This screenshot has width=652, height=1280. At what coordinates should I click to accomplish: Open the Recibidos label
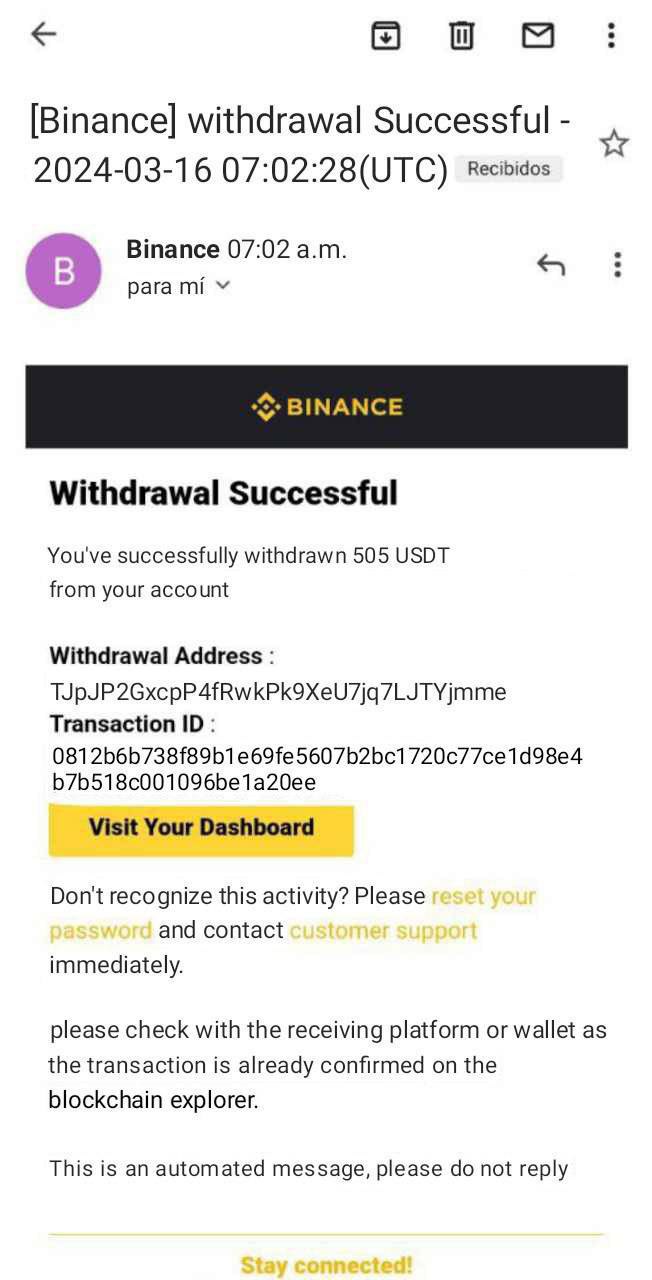coord(509,169)
